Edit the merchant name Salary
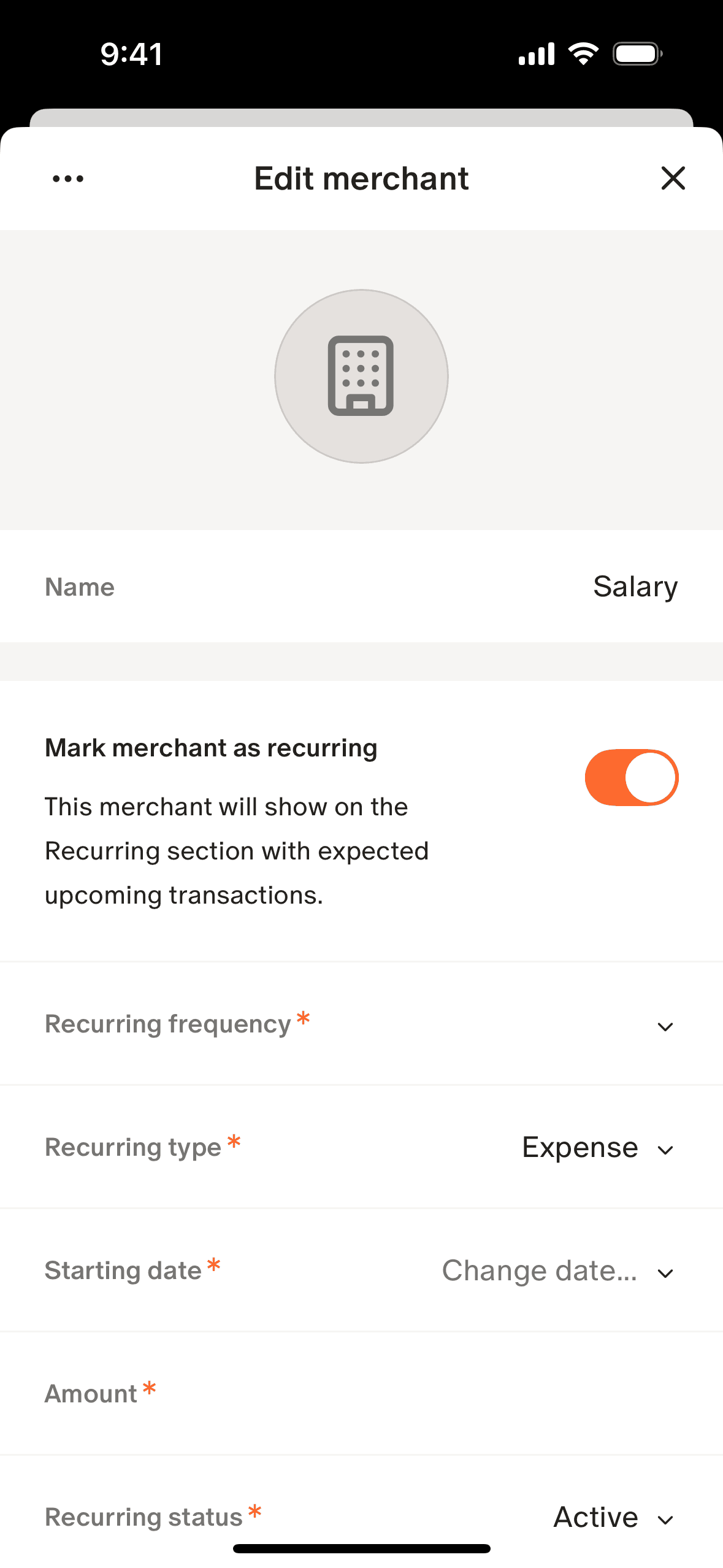723x1568 pixels. pos(635,587)
